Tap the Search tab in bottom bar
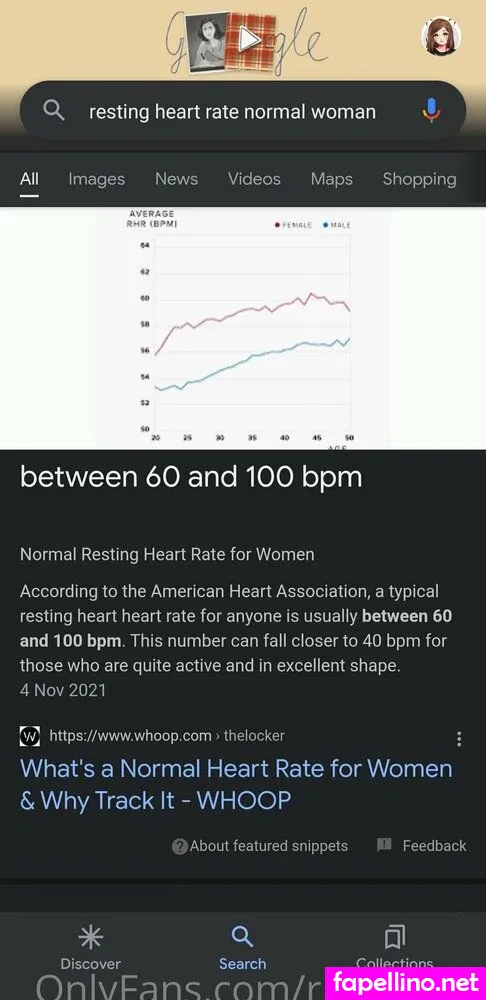Viewport: 486px width, 1000px height. coord(242,948)
